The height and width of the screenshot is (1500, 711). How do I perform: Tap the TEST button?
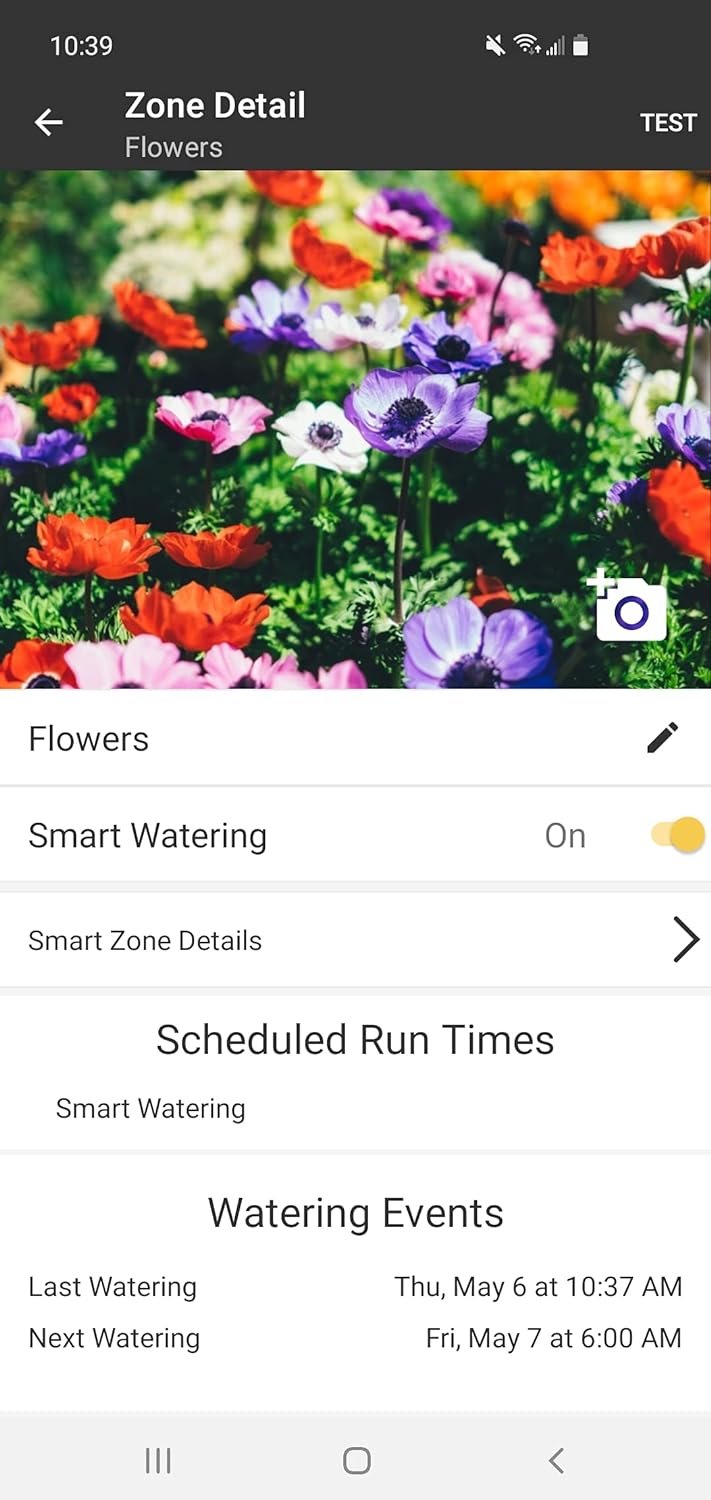coord(667,123)
